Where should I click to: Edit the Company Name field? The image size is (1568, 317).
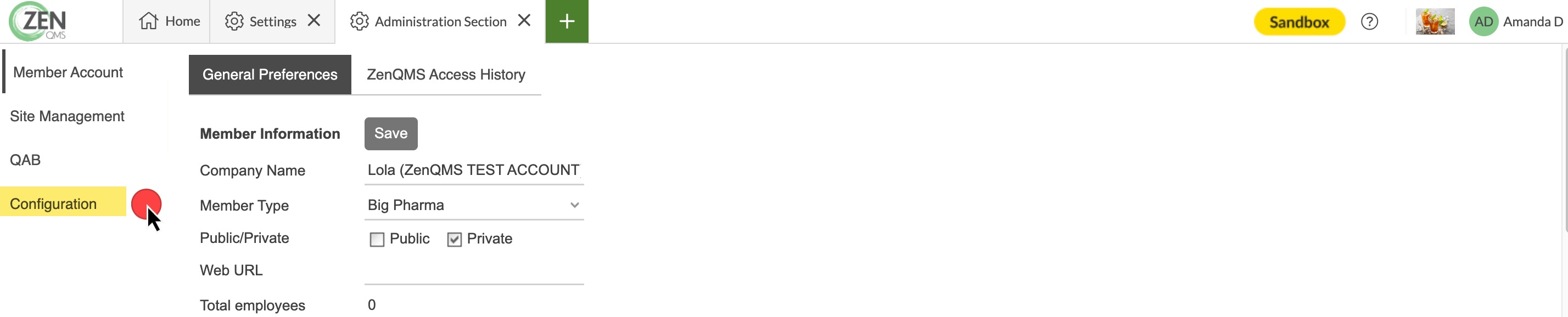(x=474, y=171)
